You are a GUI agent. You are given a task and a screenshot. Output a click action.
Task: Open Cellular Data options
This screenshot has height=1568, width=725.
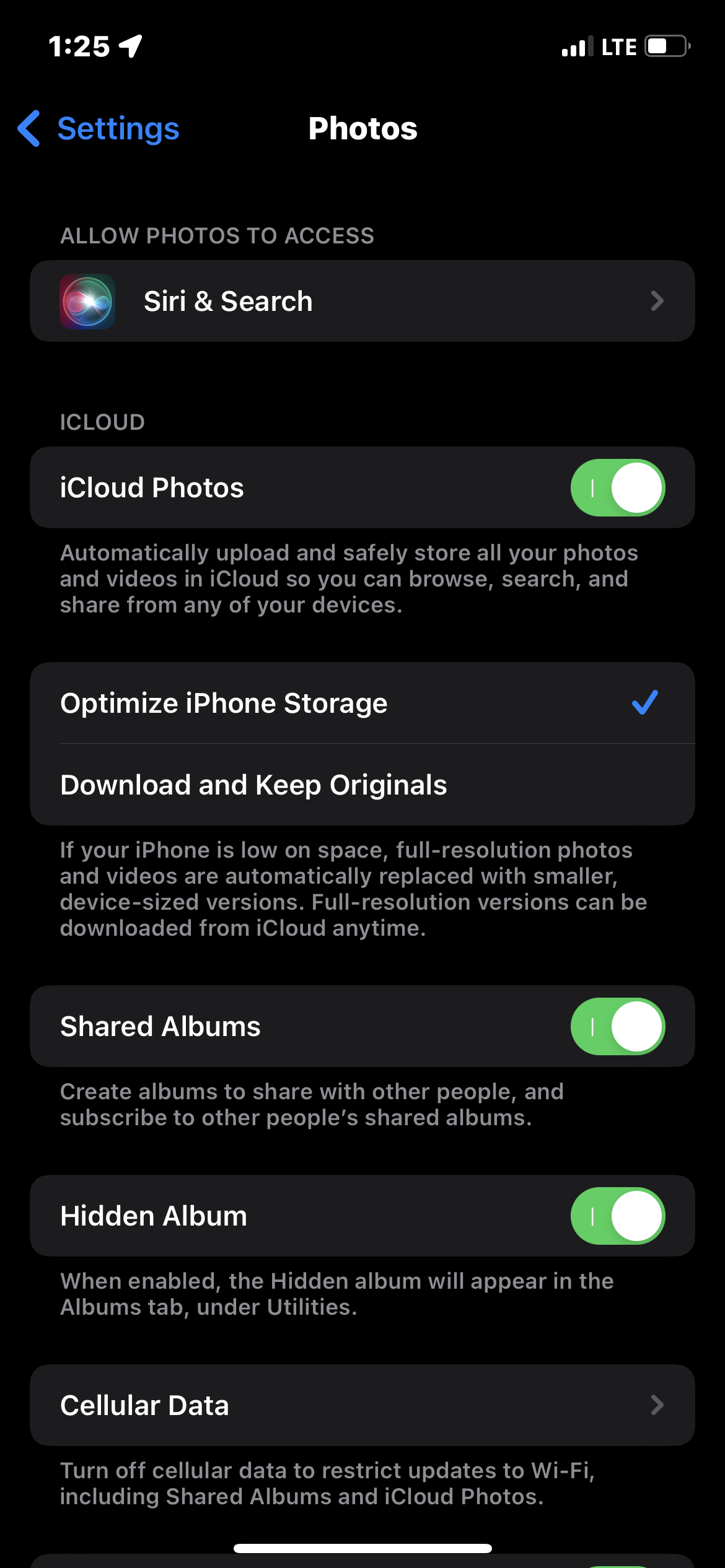362,1406
